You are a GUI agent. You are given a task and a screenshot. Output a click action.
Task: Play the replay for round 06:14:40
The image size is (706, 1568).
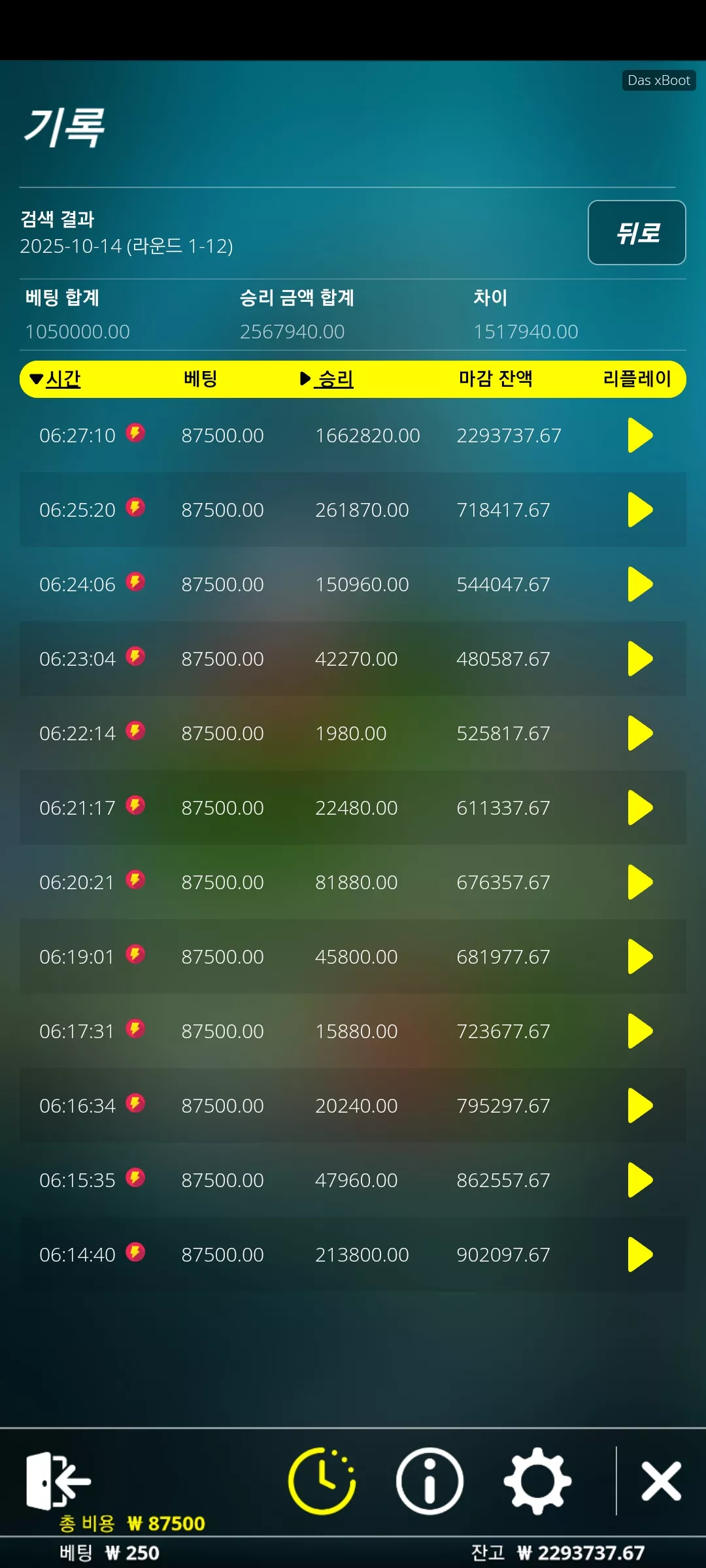pyautogui.click(x=640, y=1254)
